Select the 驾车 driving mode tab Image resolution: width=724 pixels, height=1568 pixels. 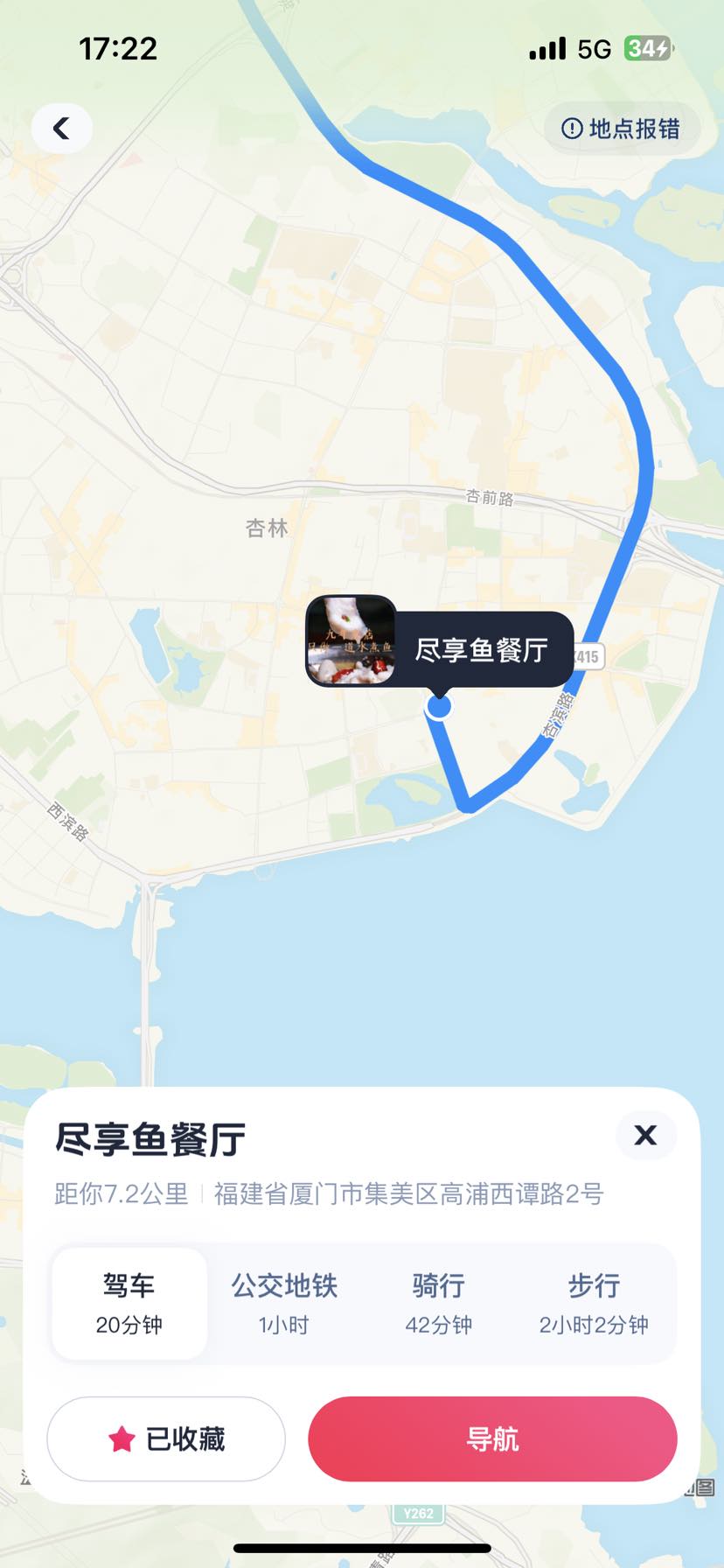tap(129, 1303)
